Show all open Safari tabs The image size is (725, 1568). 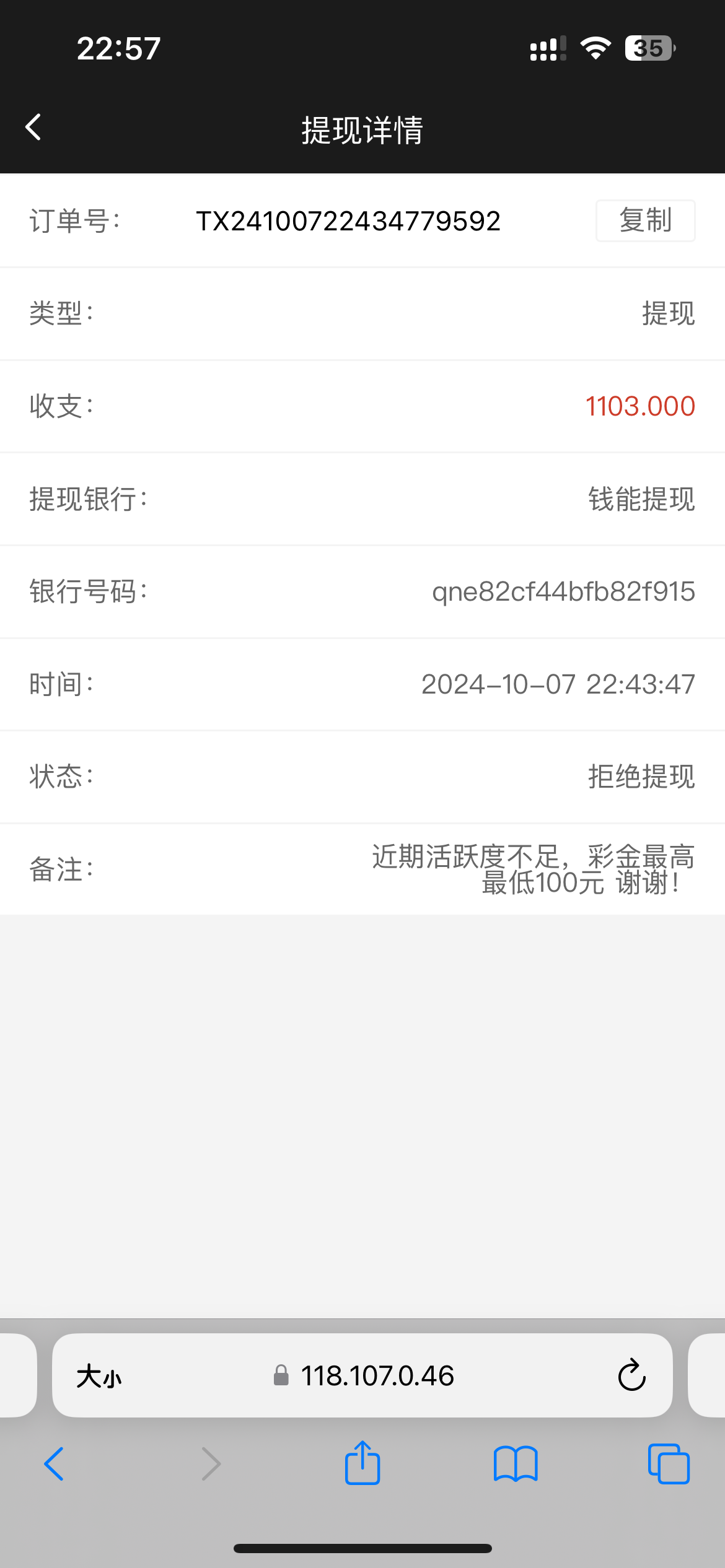coord(669,1464)
